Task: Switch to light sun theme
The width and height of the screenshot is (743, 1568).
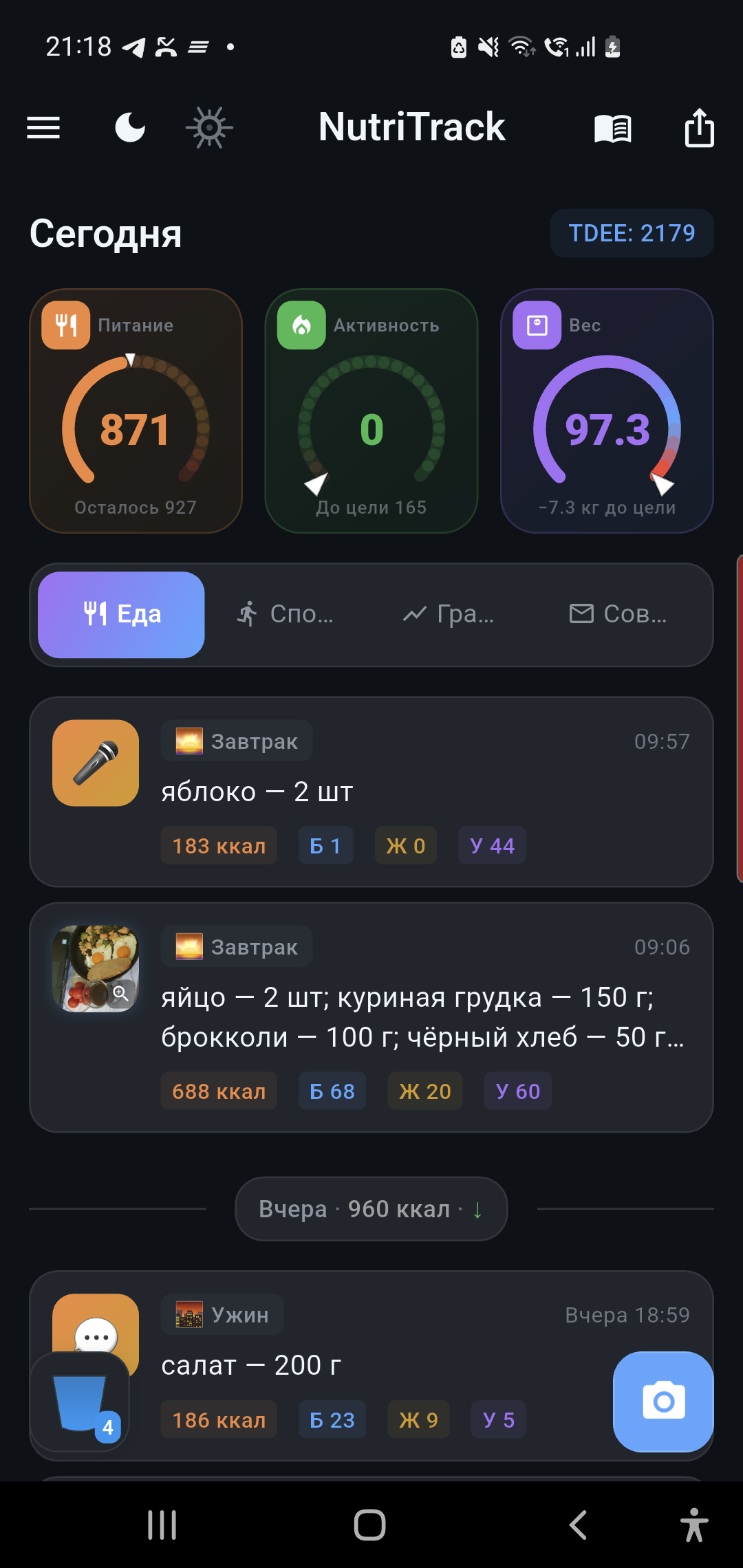Action: [209, 127]
